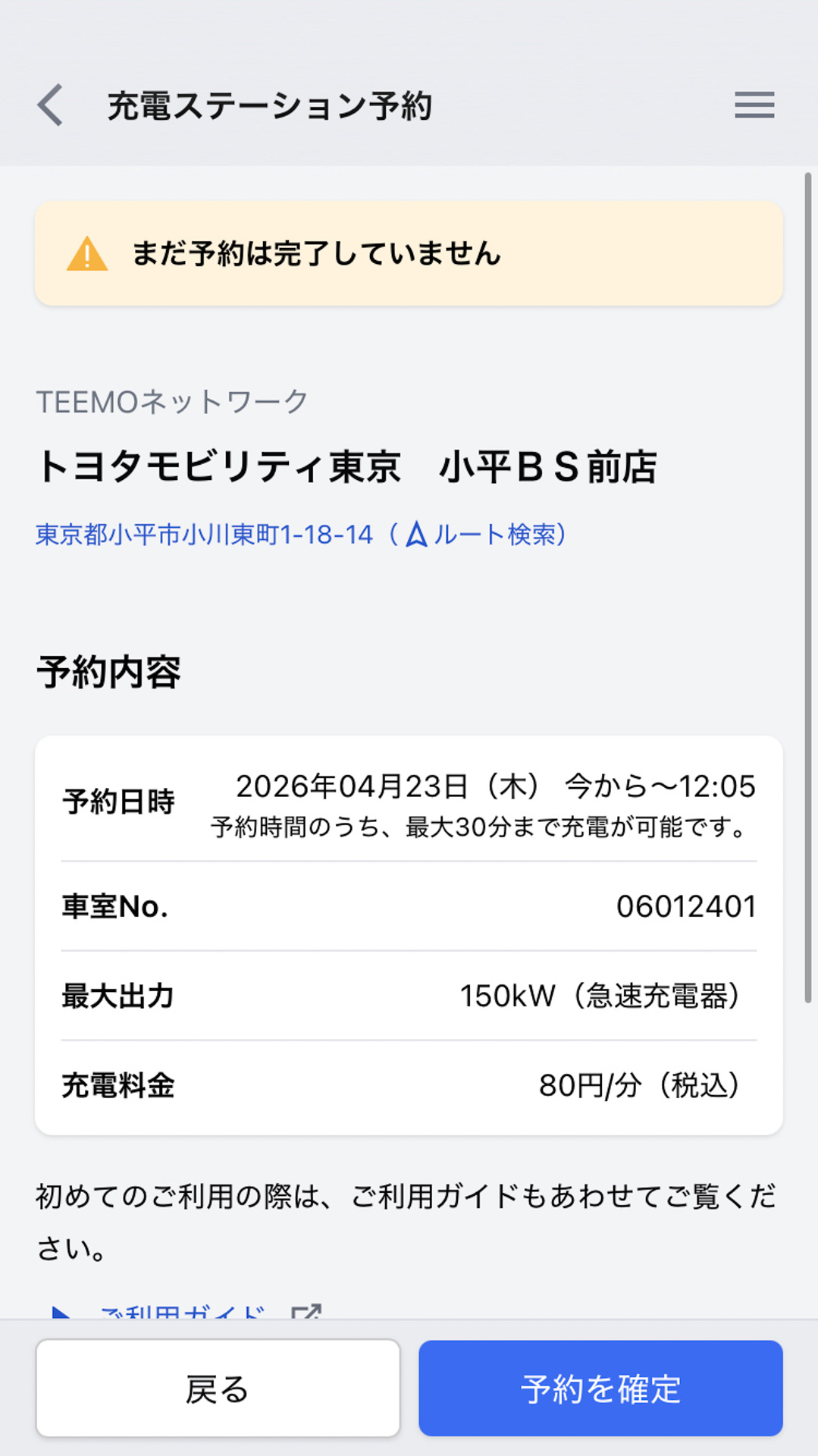The height and width of the screenshot is (1456, 818).
Task: Select the 充電ステーション予約 header title
Action: coord(269,106)
